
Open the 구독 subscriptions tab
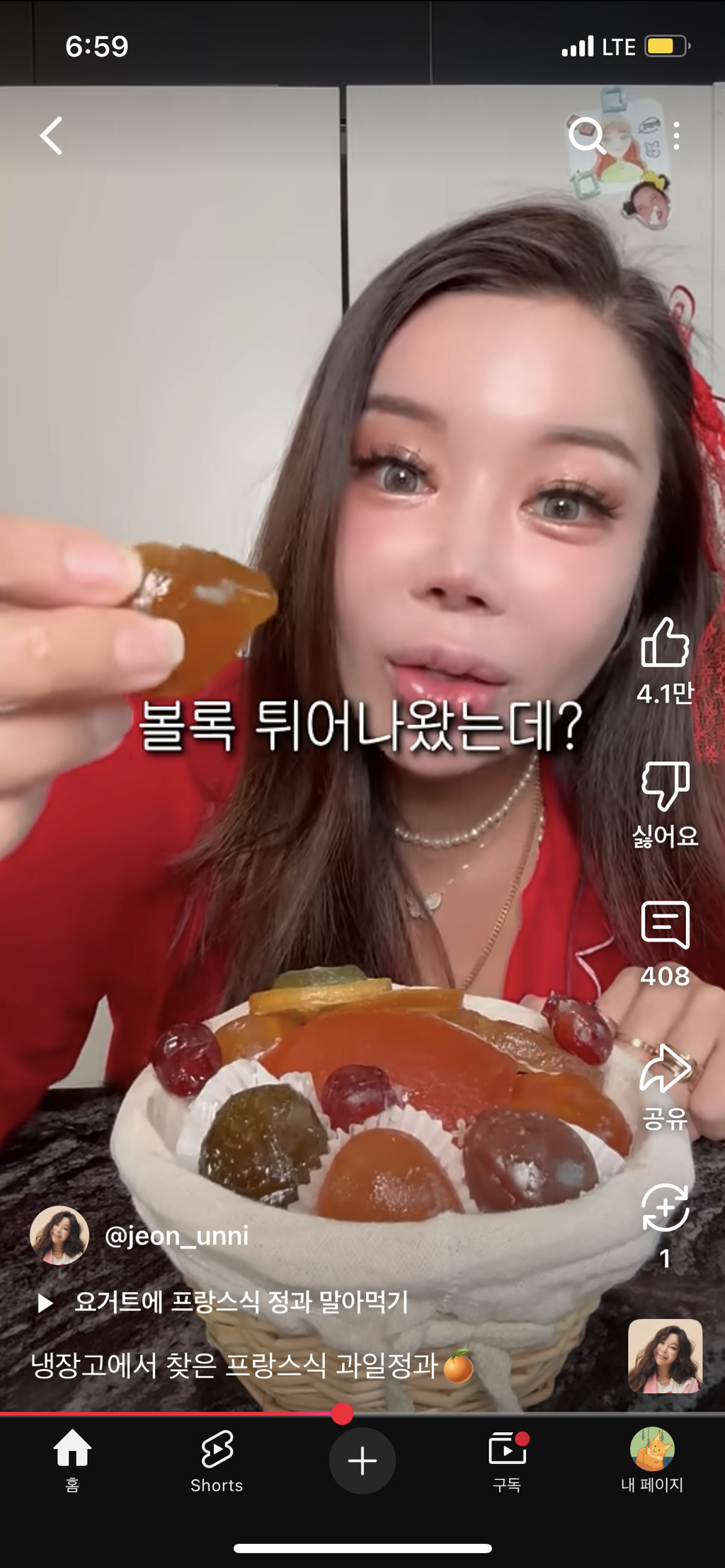507,1460
